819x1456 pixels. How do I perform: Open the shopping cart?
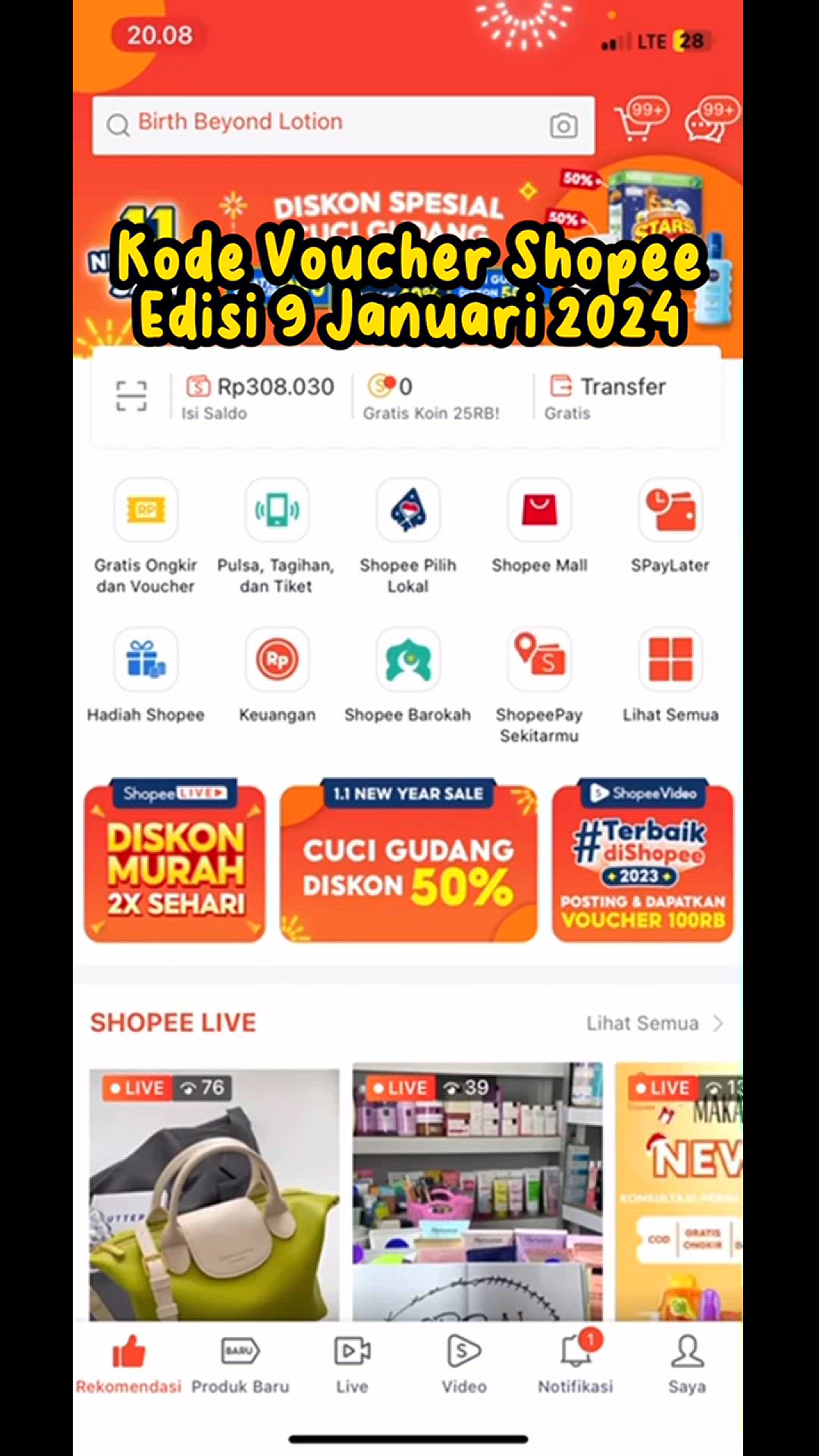pos(635,123)
